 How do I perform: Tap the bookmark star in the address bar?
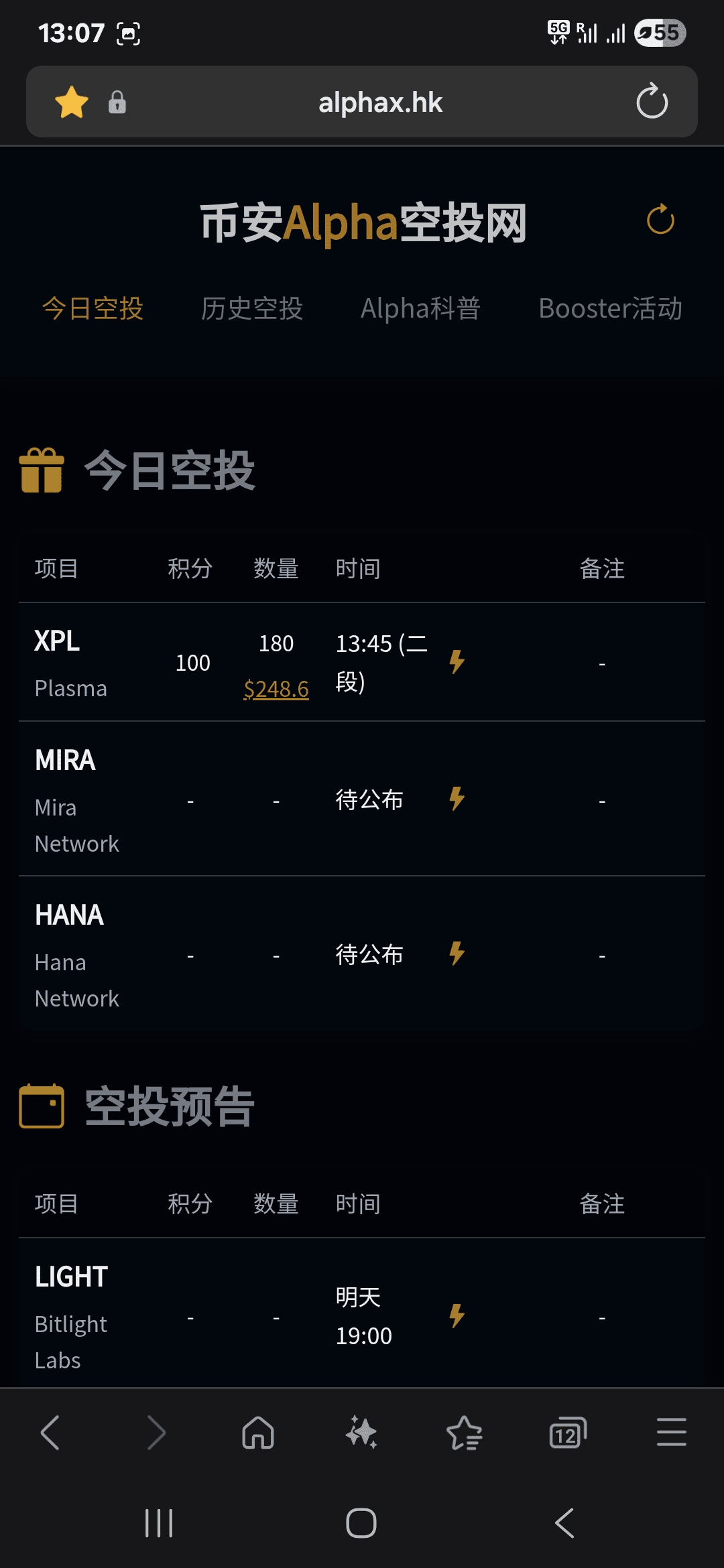pyautogui.click(x=72, y=103)
